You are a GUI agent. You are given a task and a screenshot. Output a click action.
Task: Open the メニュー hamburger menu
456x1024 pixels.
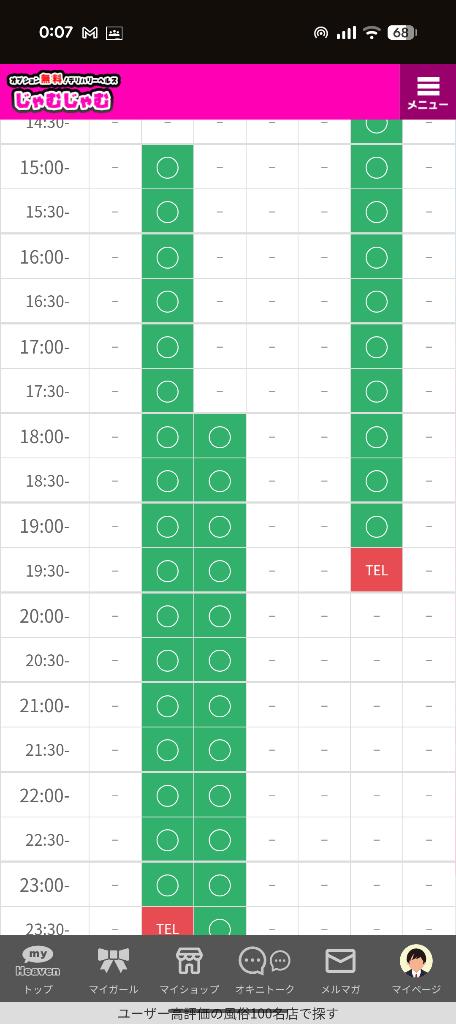428,91
